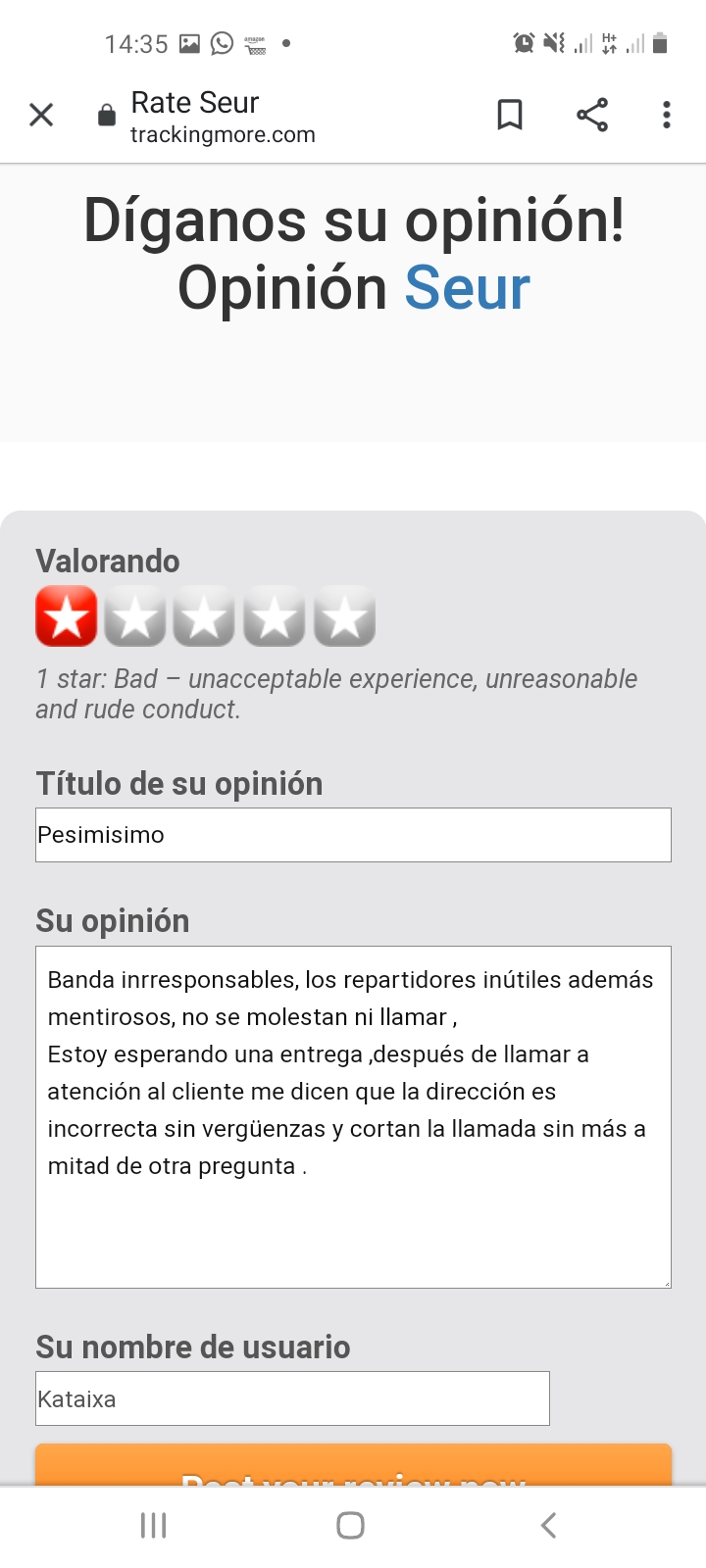
Task: Tap into the Su opinión text area
Action: [x=353, y=1117]
